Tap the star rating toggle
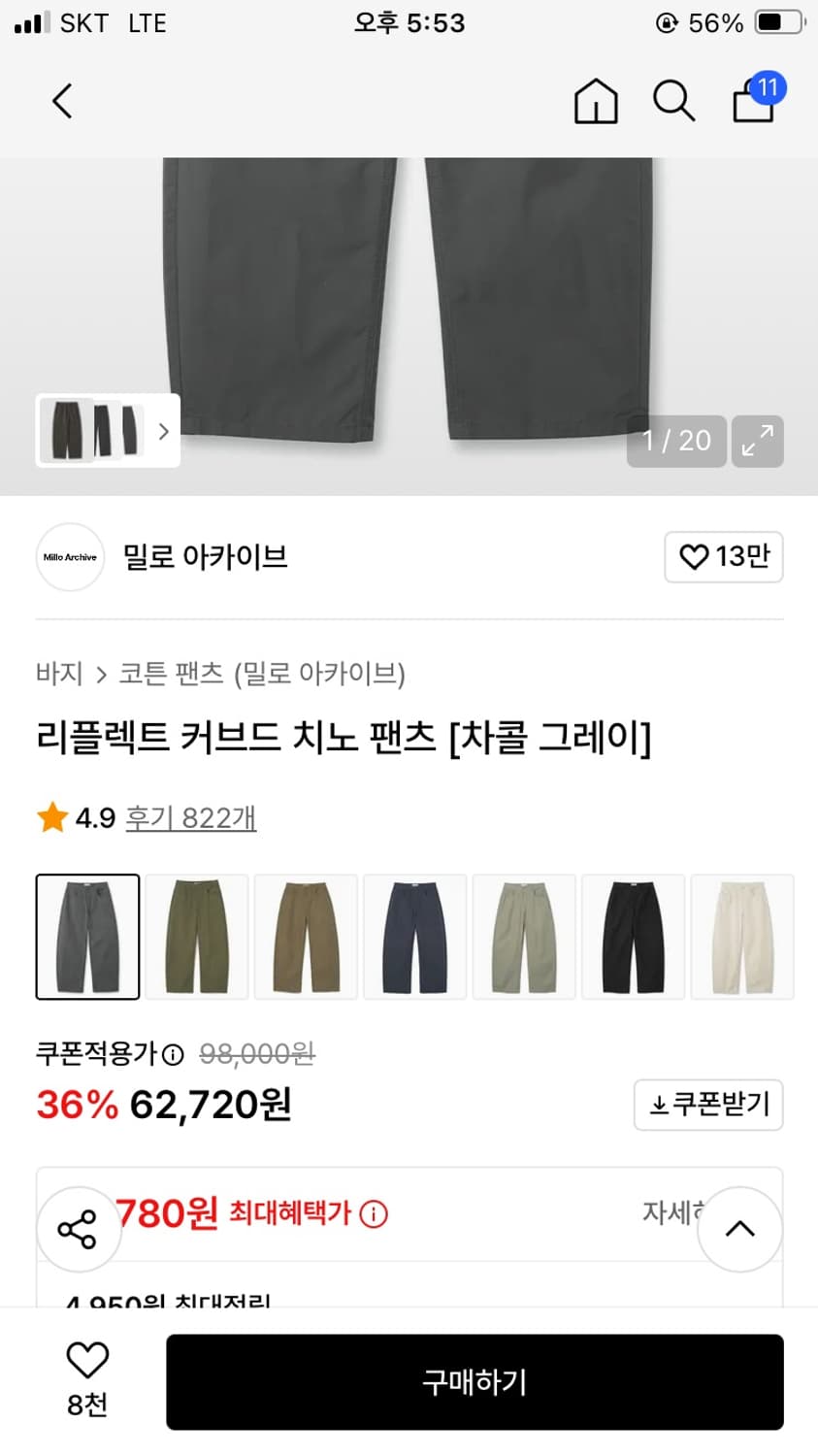Viewport: 818px width, 1456px height. tap(53, 817)
